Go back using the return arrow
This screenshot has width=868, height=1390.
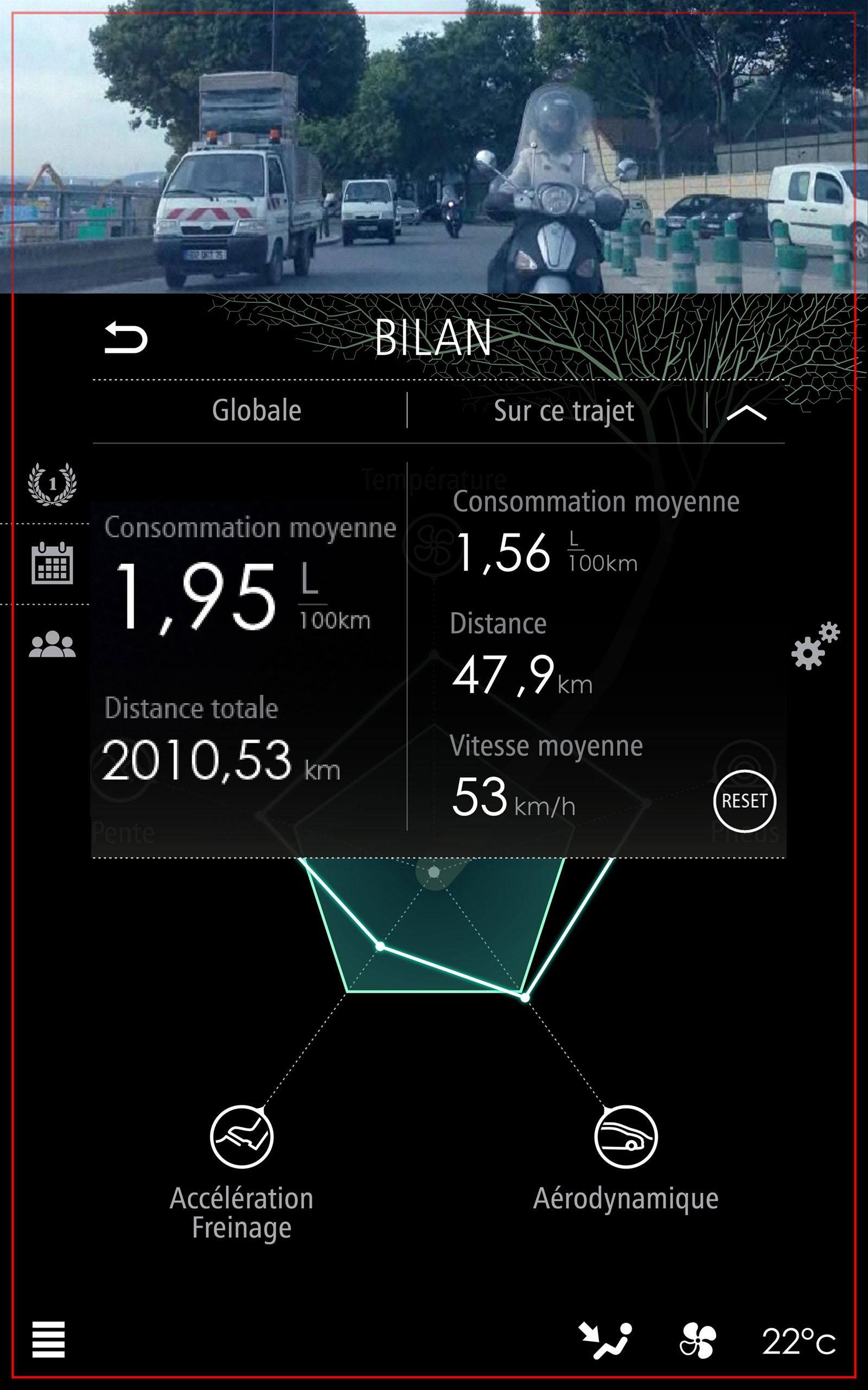[x=126, y=338]
